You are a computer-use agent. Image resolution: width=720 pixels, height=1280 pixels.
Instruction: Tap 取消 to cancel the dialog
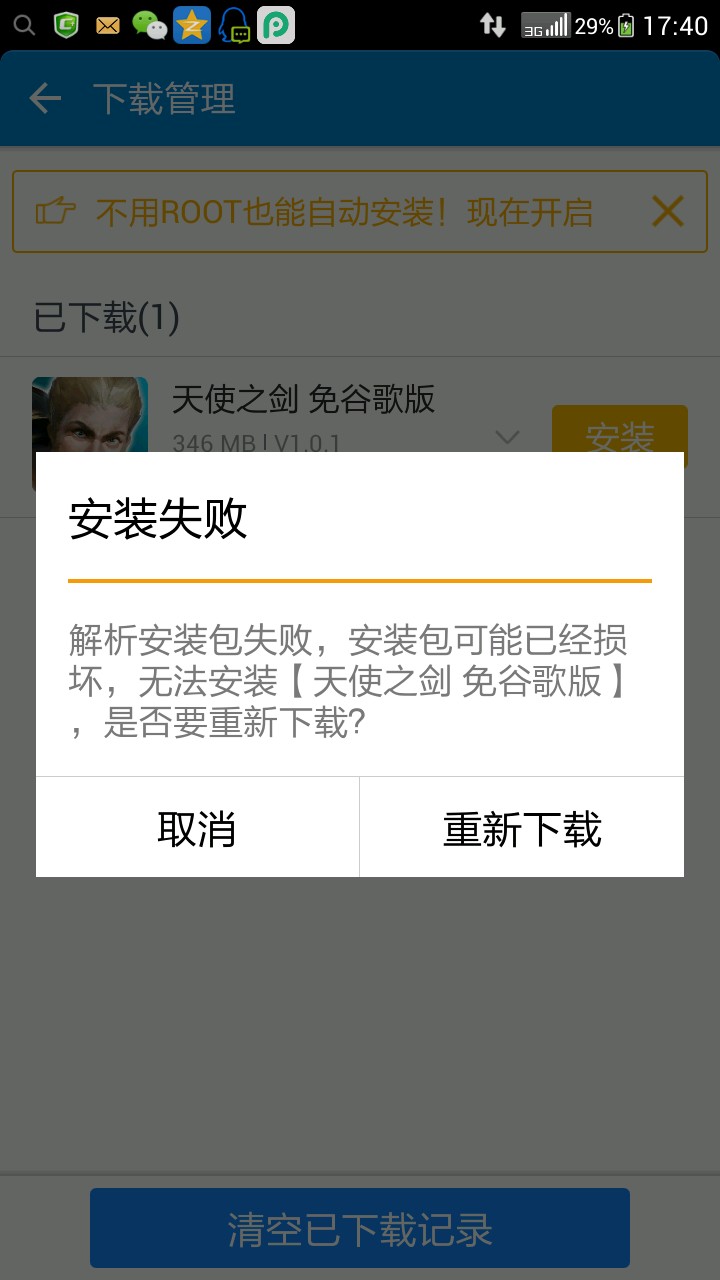click(197, 828)
